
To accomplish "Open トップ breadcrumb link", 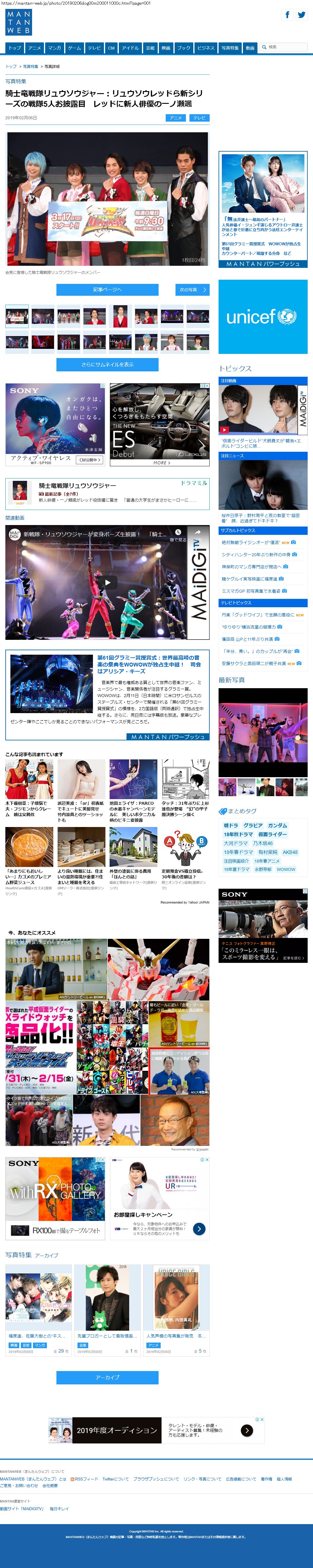I will click(x=11, y=66).
